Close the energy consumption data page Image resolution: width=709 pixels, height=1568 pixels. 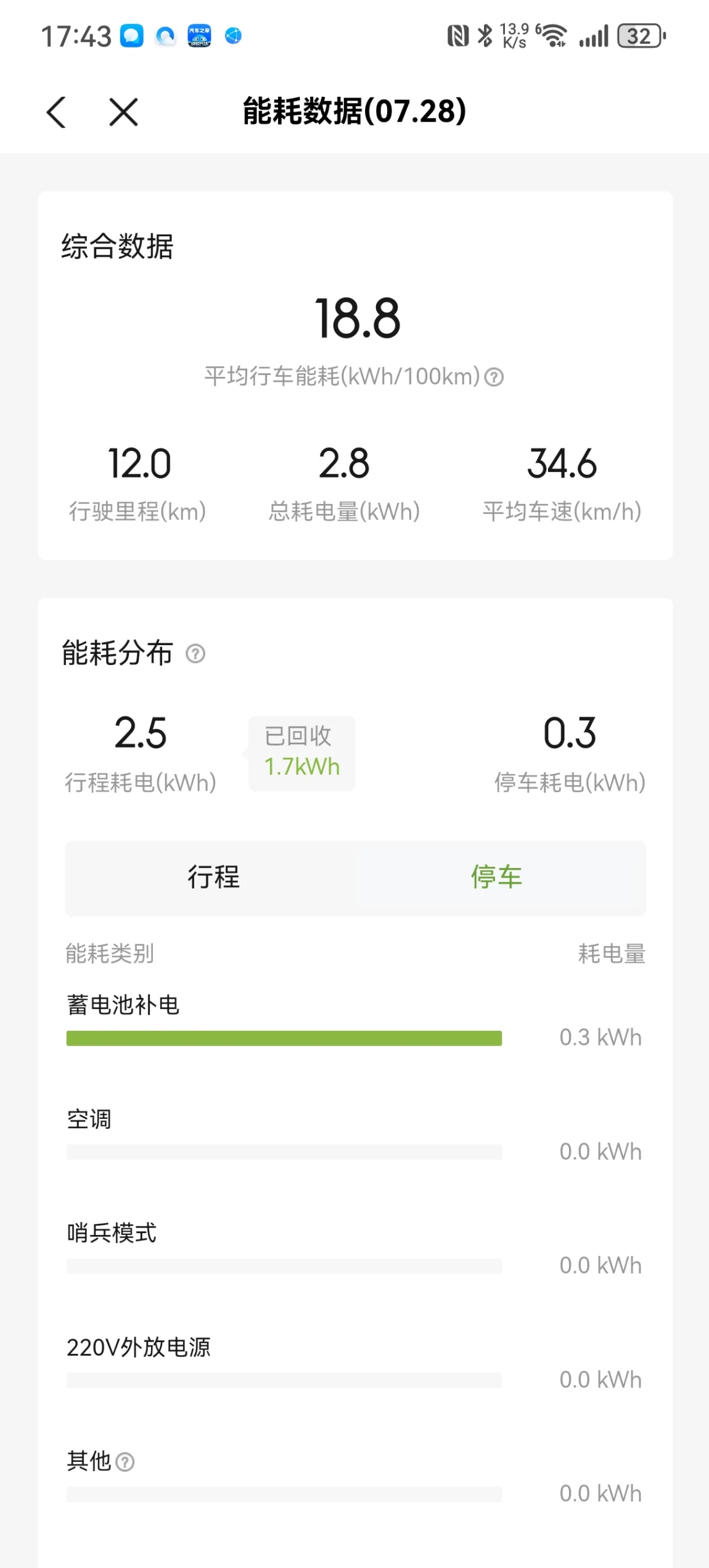pyautogui.click(x=123, y=112)
